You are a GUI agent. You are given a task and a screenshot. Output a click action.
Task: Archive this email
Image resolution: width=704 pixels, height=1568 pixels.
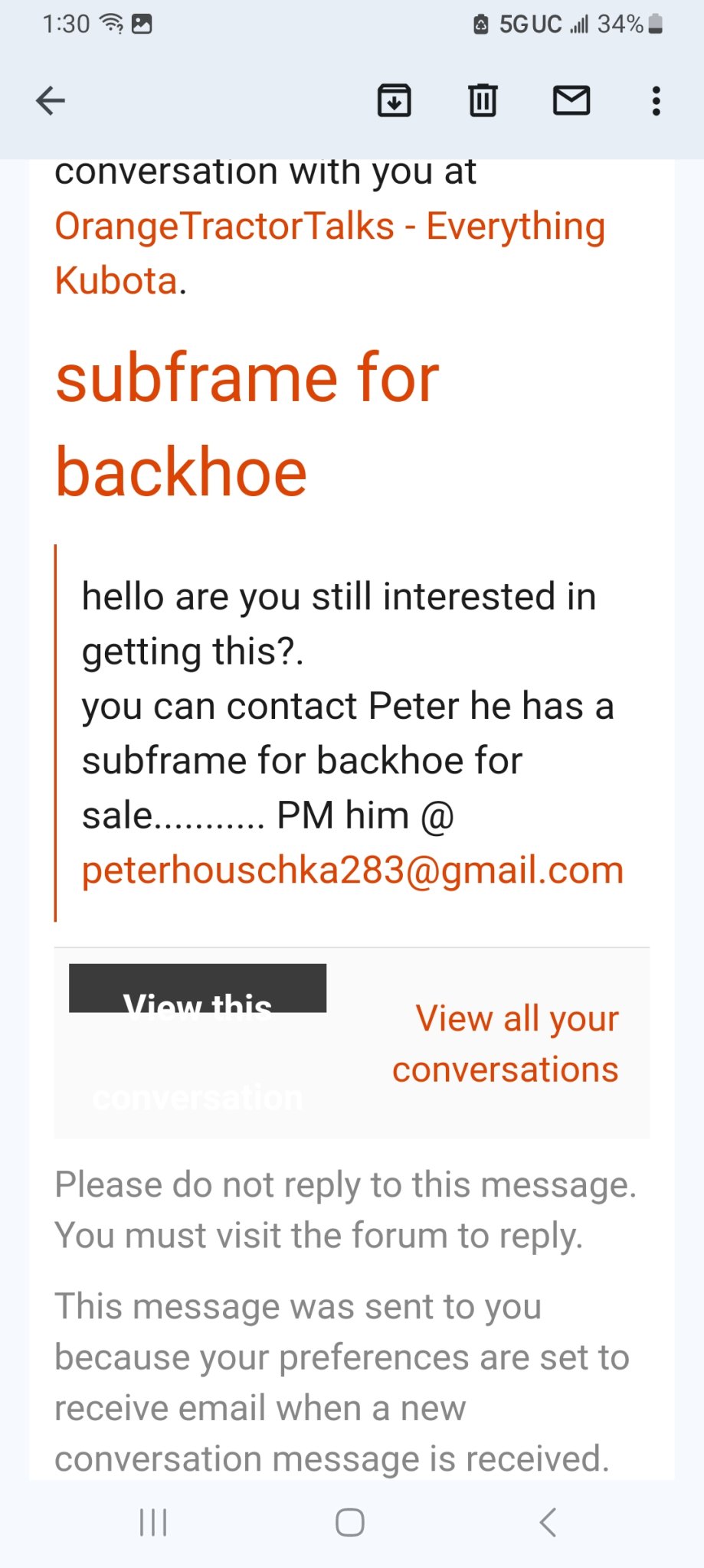tap(395, 100)
